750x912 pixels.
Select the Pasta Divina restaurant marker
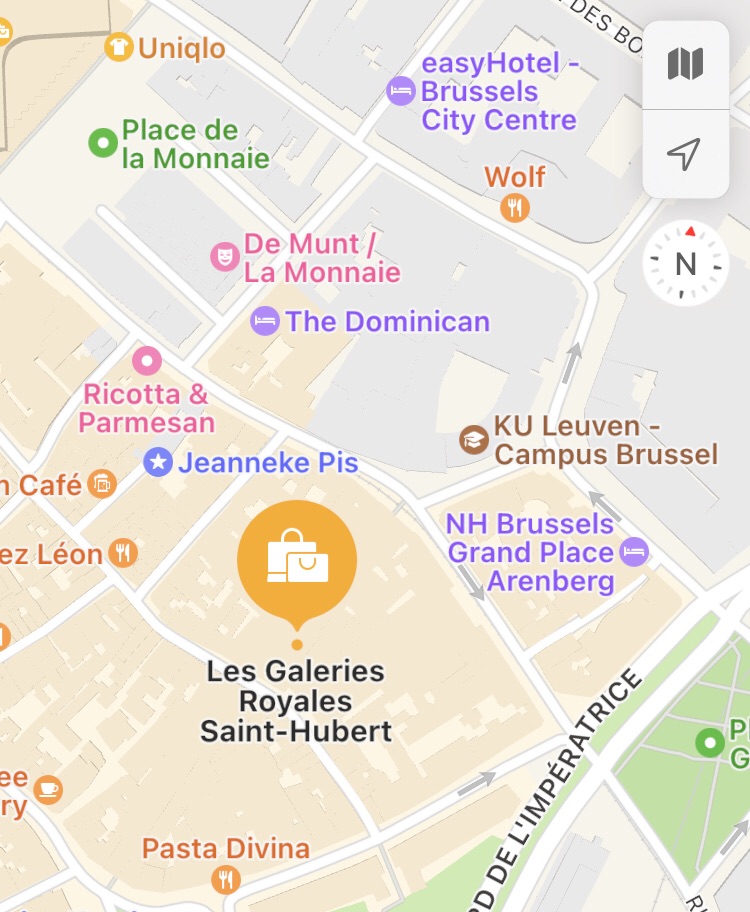[x=227, y=879]
